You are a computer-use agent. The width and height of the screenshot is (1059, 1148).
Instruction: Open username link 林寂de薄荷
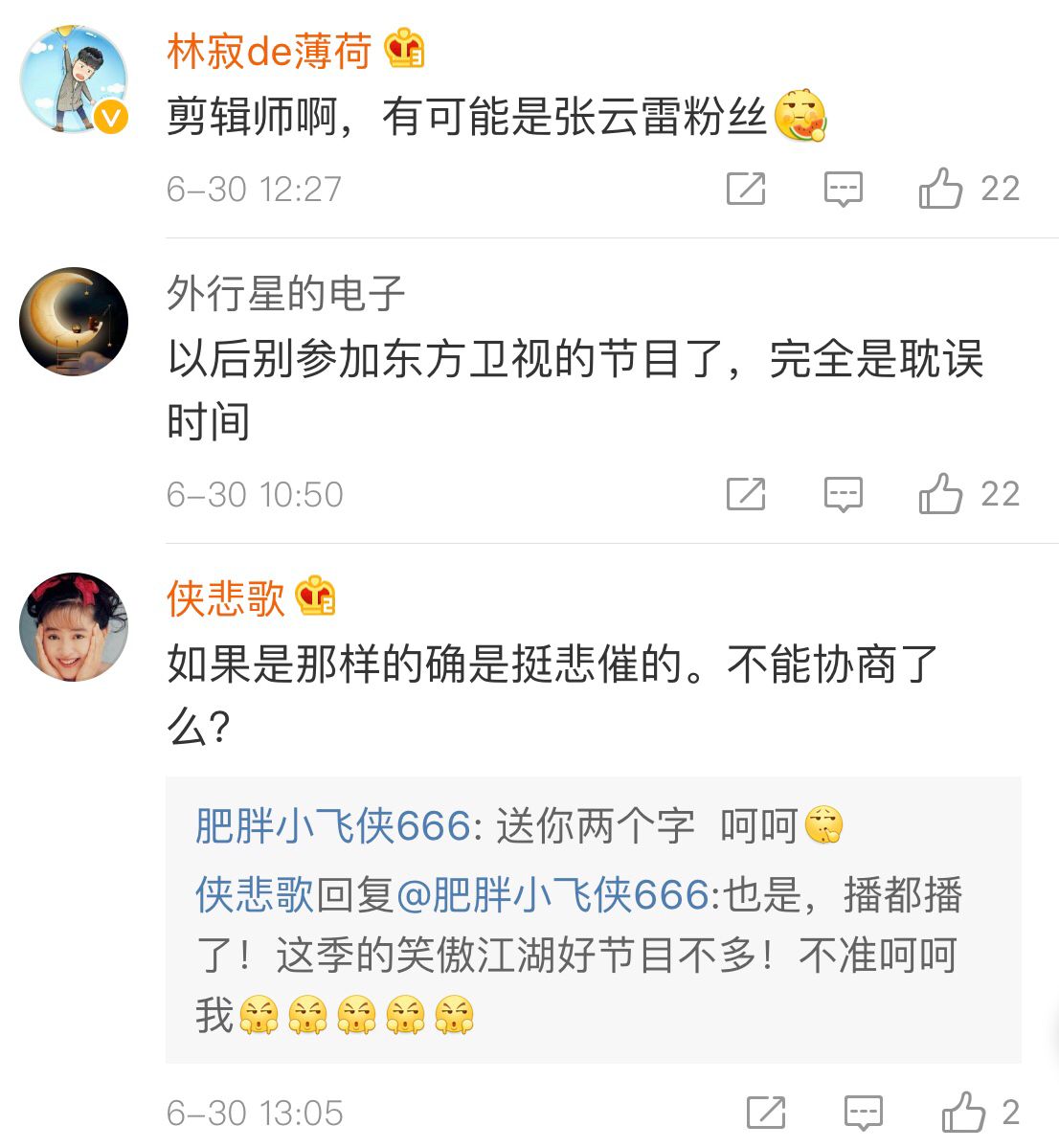click(x=269, y=51)
